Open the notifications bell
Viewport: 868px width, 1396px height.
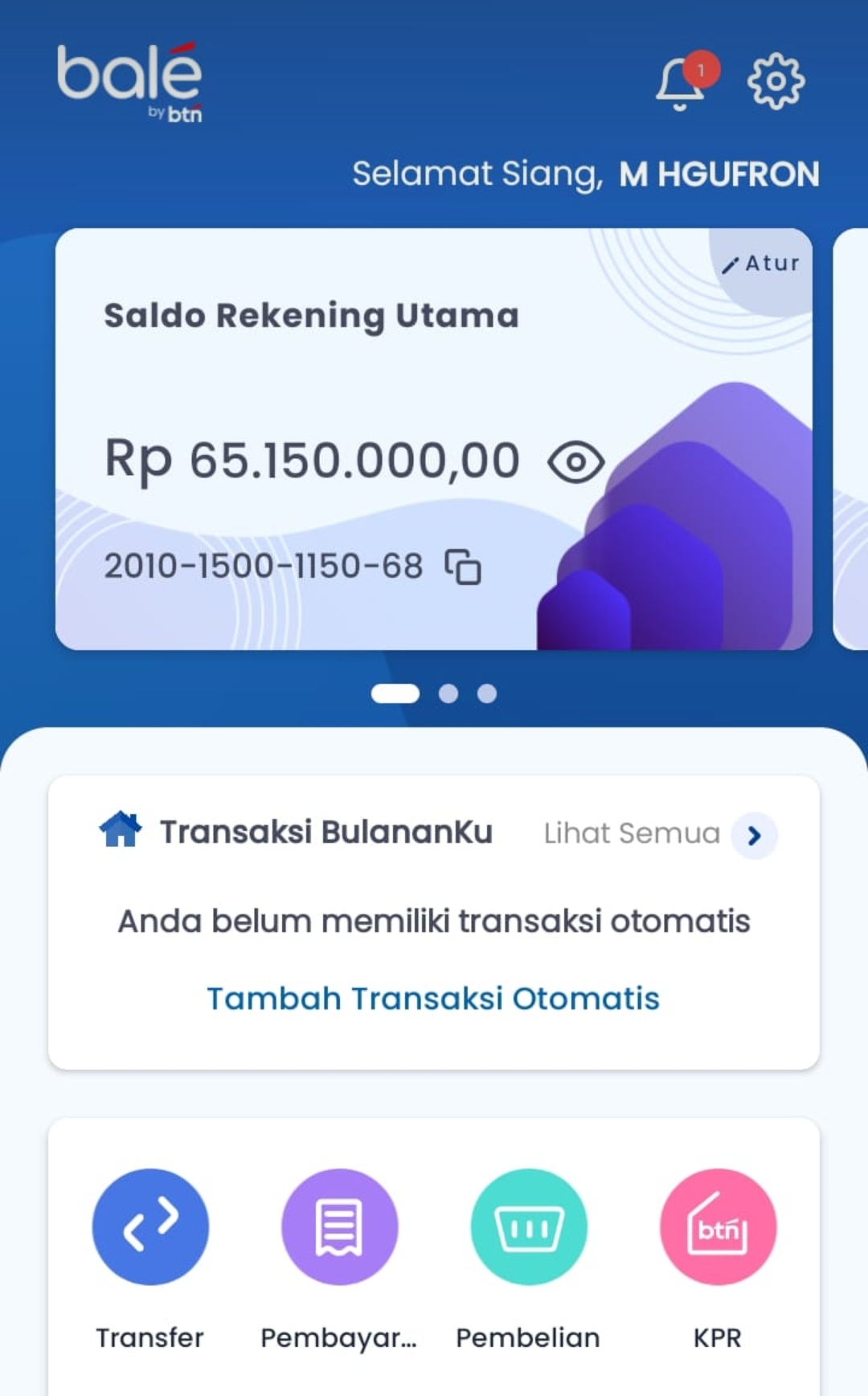pyautogui.click(x=682, y=82)
